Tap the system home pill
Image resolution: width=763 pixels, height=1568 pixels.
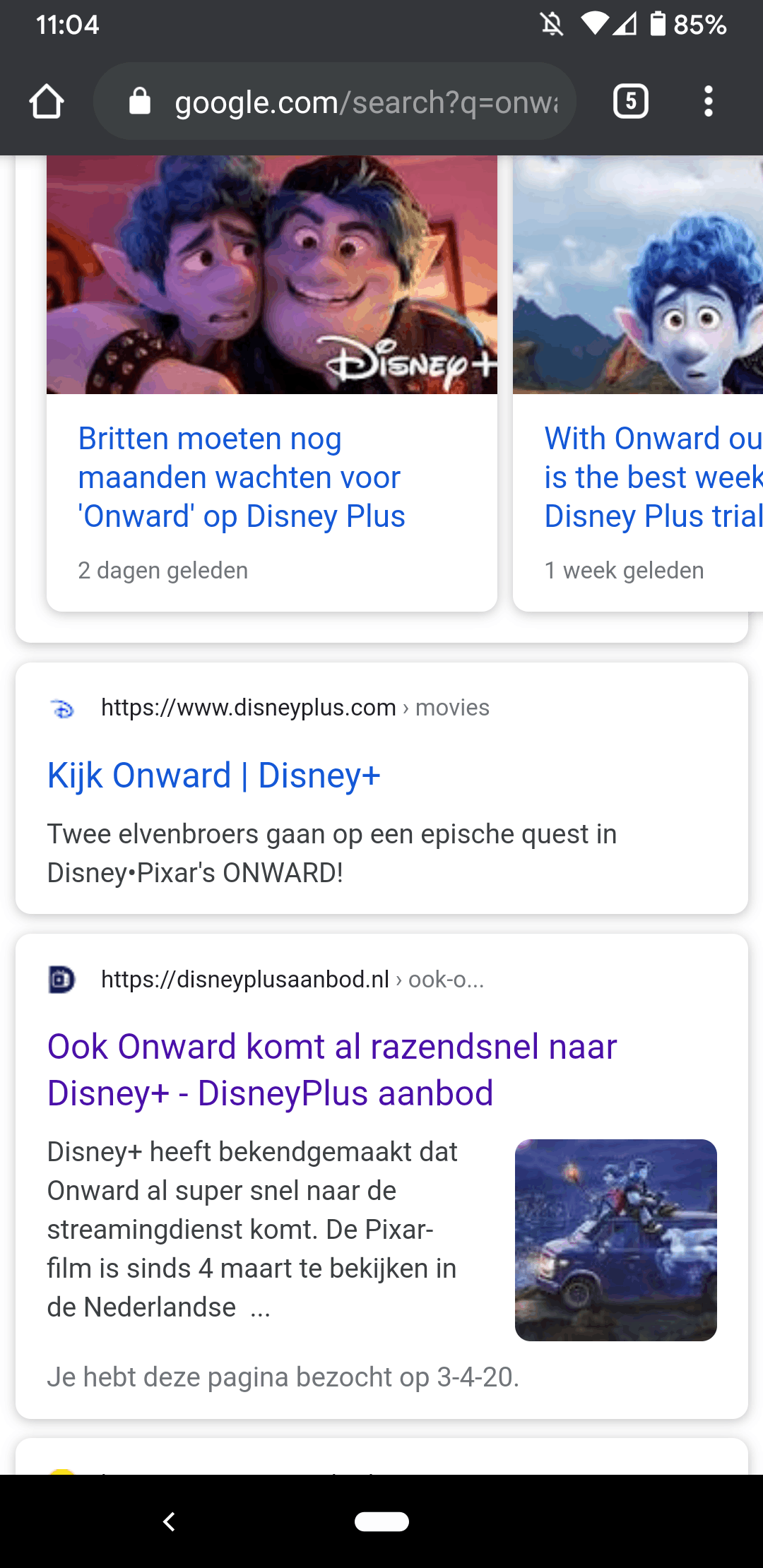(381, 1521)
